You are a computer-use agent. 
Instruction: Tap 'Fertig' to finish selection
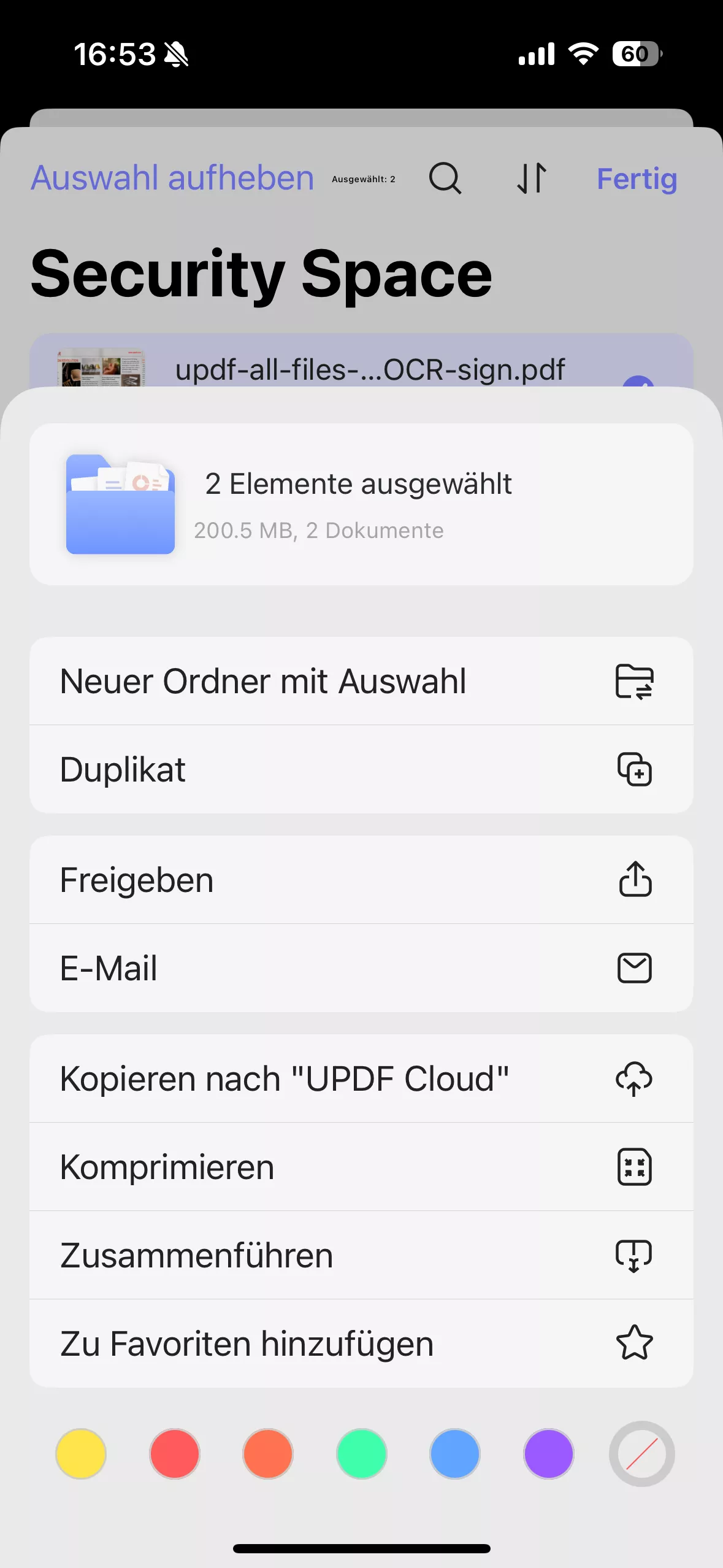[637, 179]
